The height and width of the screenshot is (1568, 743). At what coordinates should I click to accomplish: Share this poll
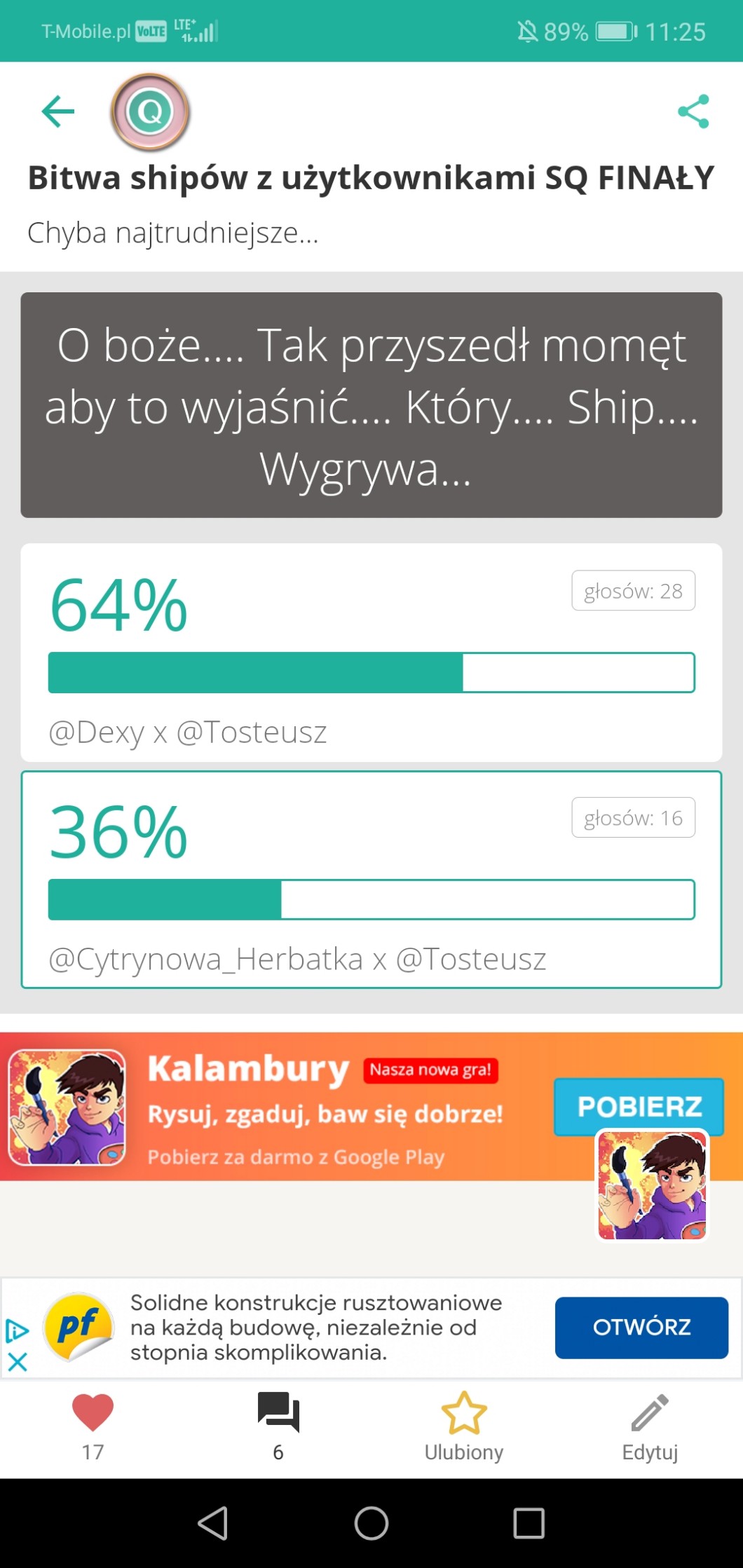pyautogui.click(x=693, y=111)
